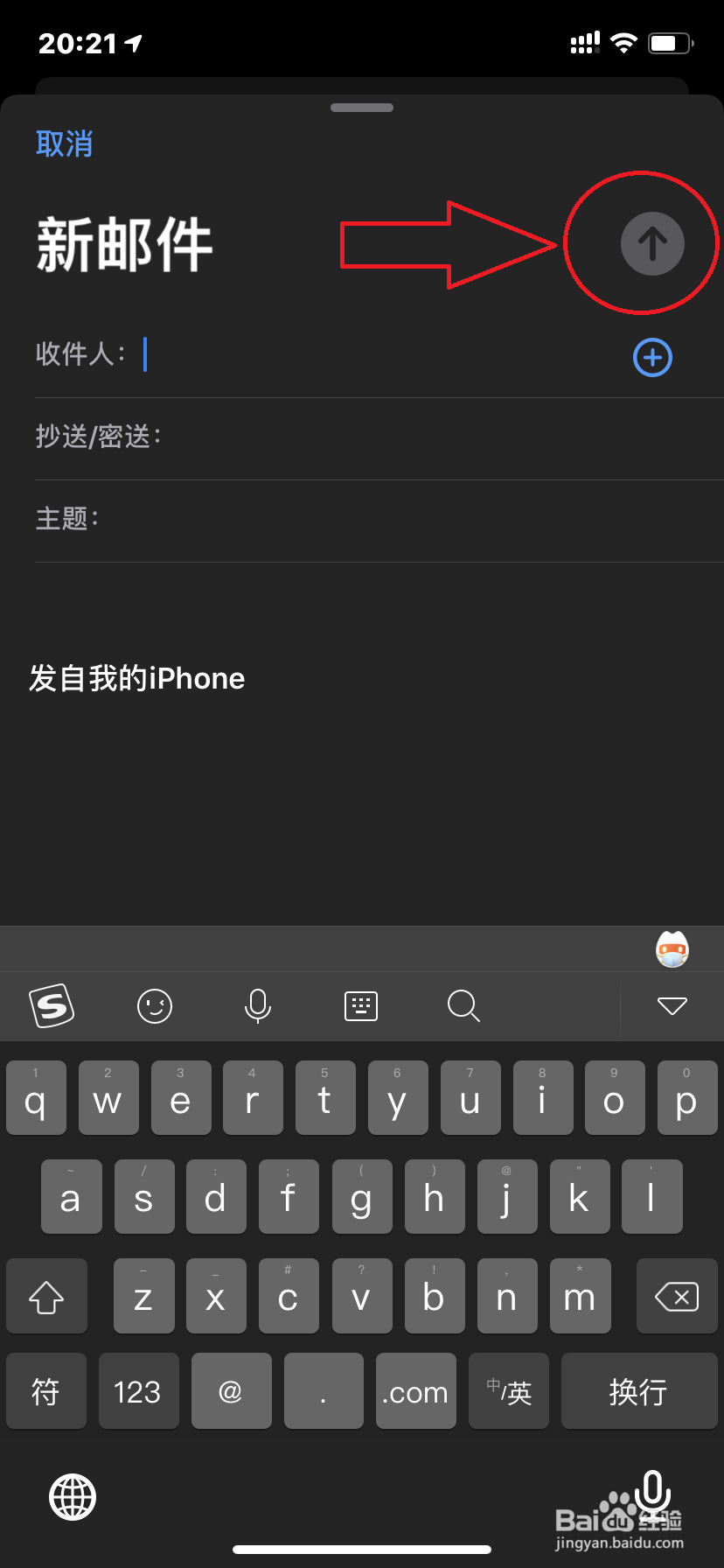Start dictation with bottom-right microphone icon
The width and height of the screenshot is (724, 1568).
(653, 1489)
